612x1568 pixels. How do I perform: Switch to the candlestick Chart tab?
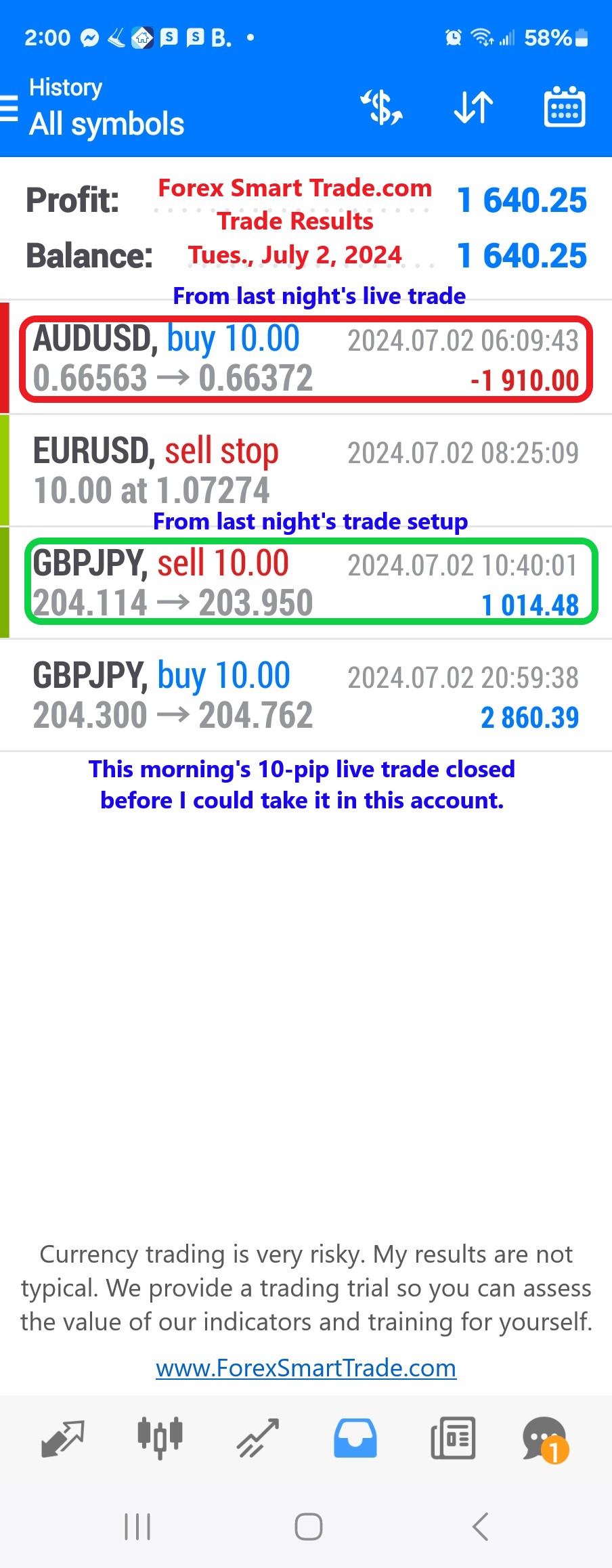pos(160,1438)
